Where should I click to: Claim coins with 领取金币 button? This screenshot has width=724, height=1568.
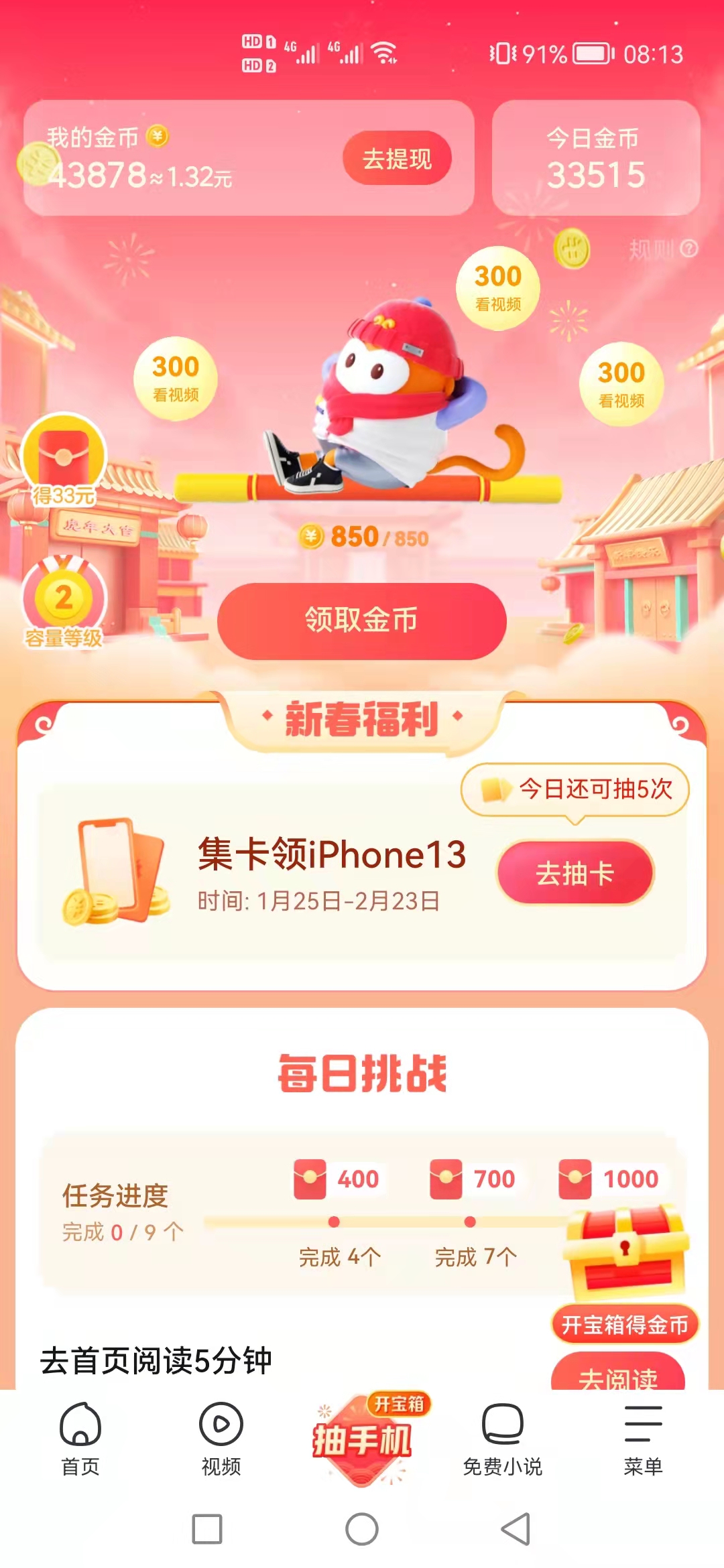pos(361,620)
